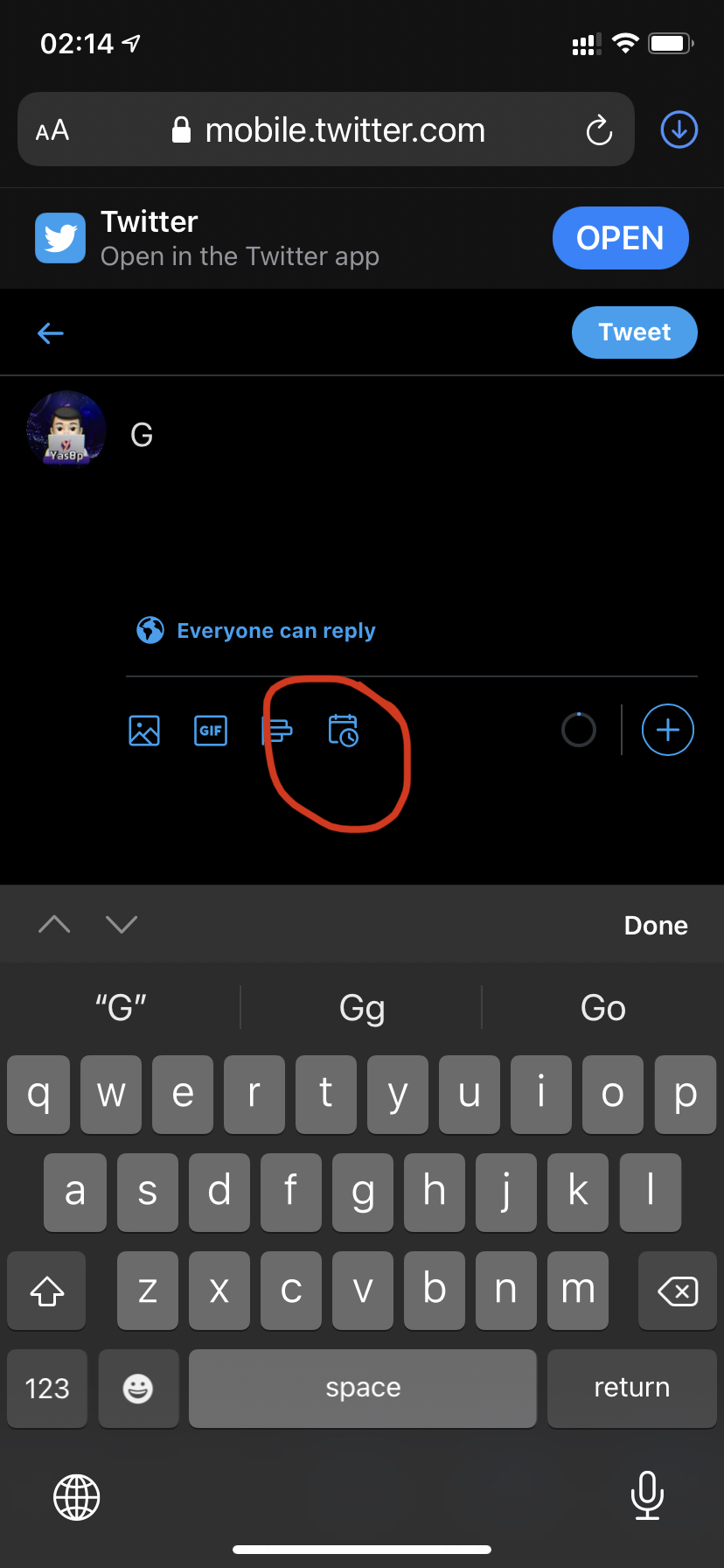Screen dimensions: 724x1568
Task: Choose the 'Gg' keyboard suggestion
Action: pyautogui.click(x=361, y=1008)
